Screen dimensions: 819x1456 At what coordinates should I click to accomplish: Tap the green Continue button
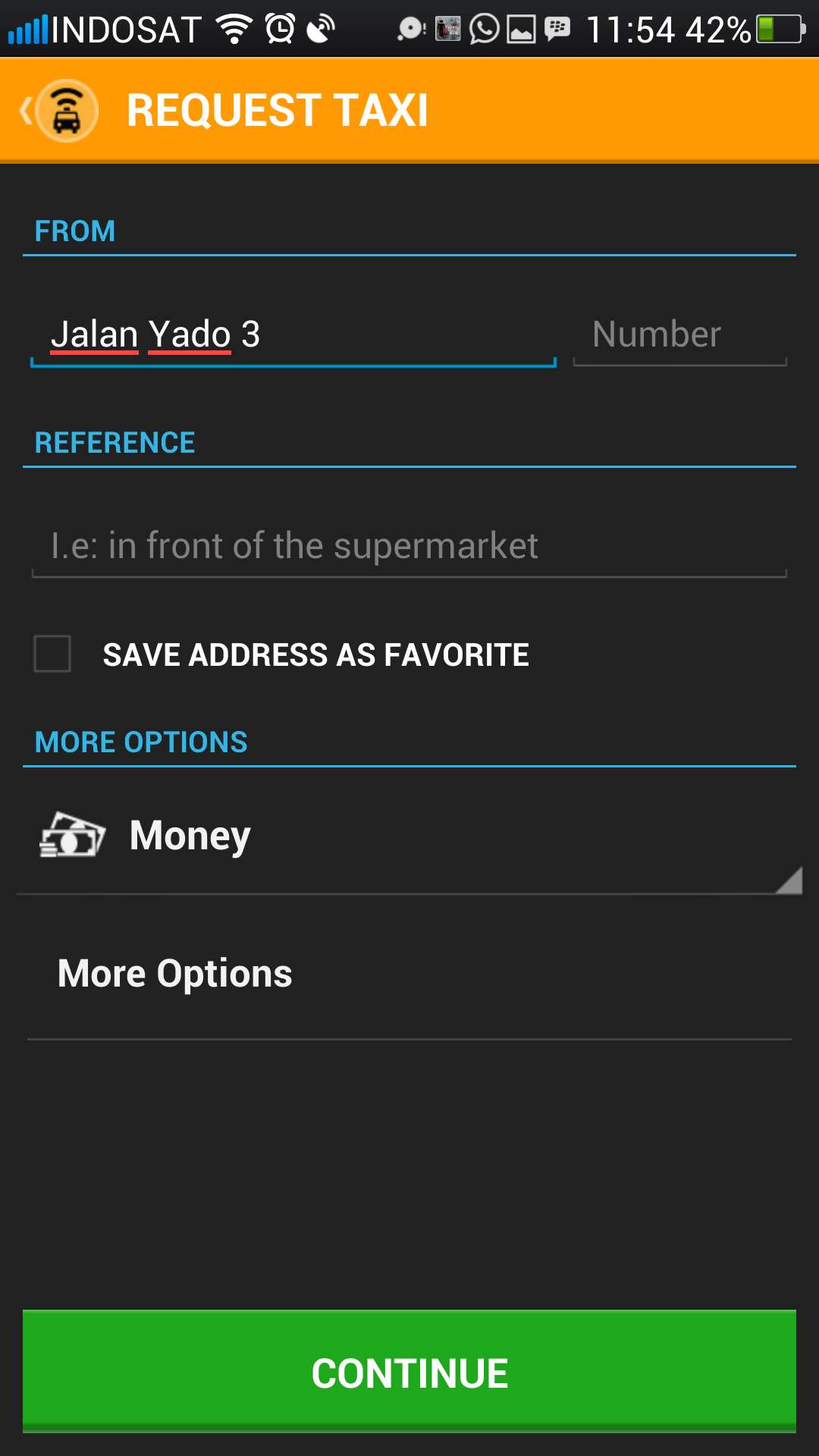coord(409,1371)
